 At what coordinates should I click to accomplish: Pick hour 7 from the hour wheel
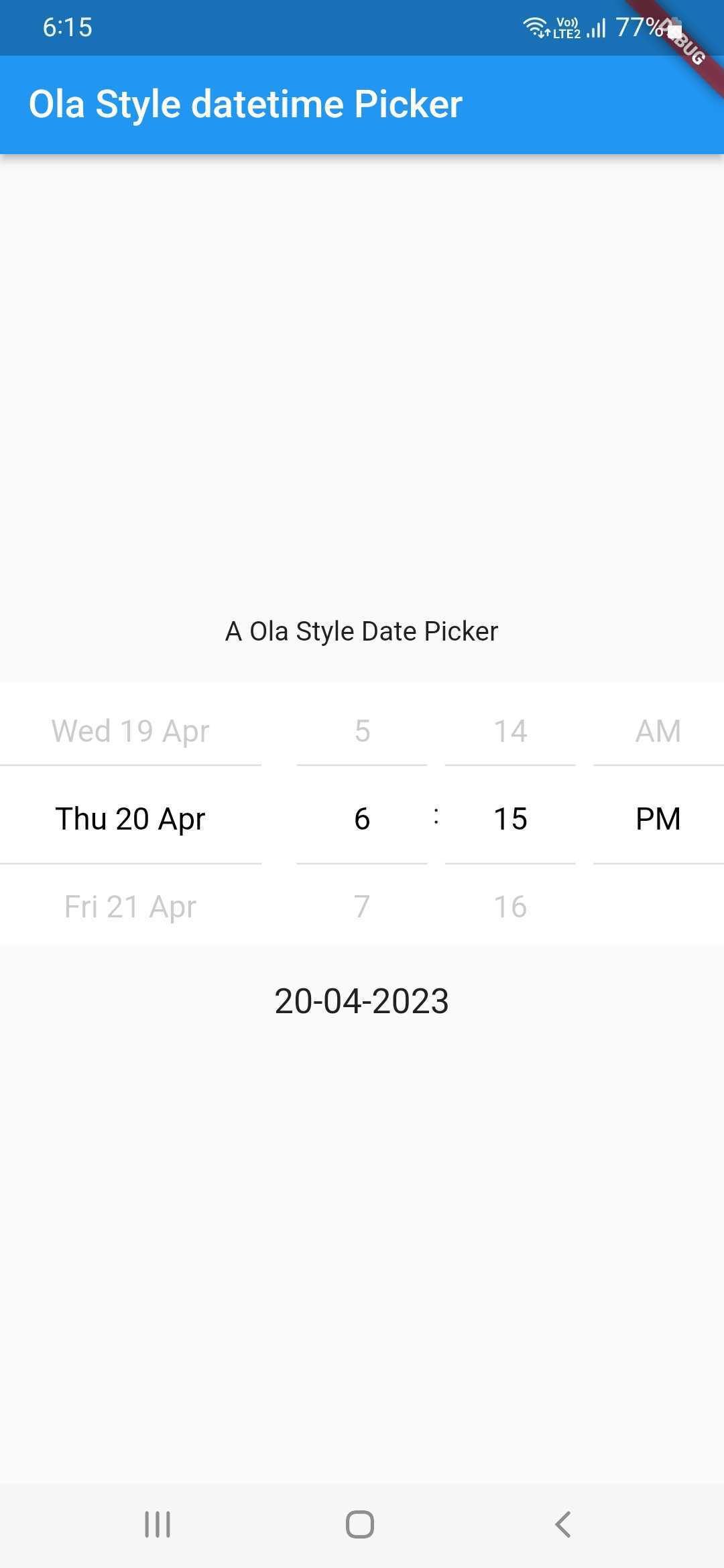click(x=361, y=906)
